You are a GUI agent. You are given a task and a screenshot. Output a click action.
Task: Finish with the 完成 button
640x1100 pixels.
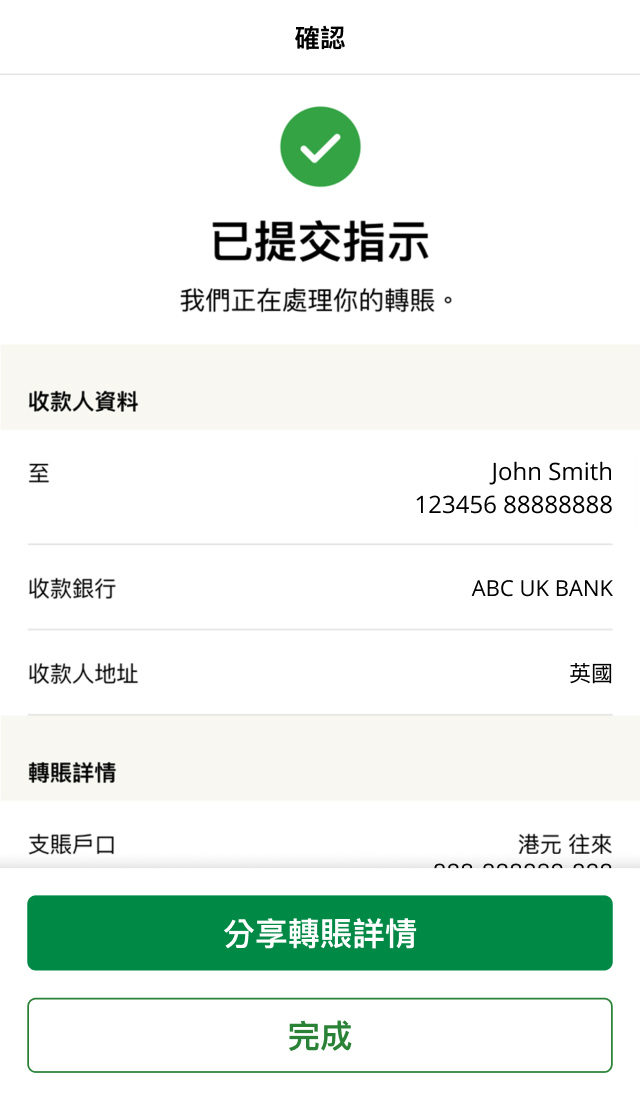(320, 1035)
